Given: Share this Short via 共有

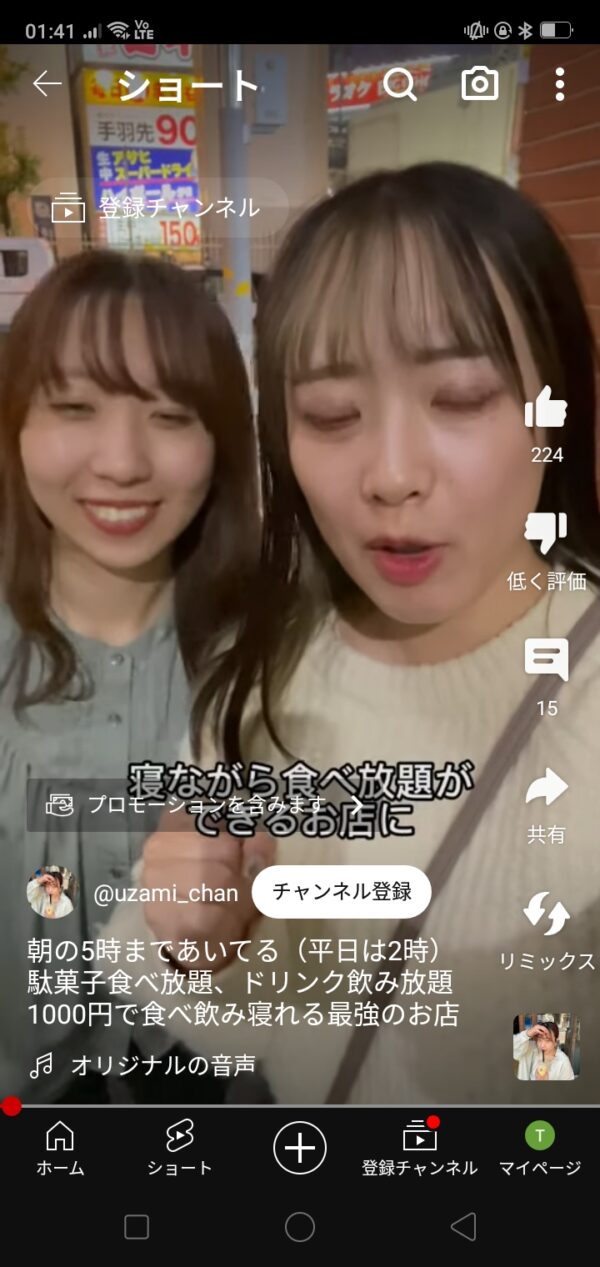Looking at the screenshot, I should pyautogui.click(x=546, y=788).
